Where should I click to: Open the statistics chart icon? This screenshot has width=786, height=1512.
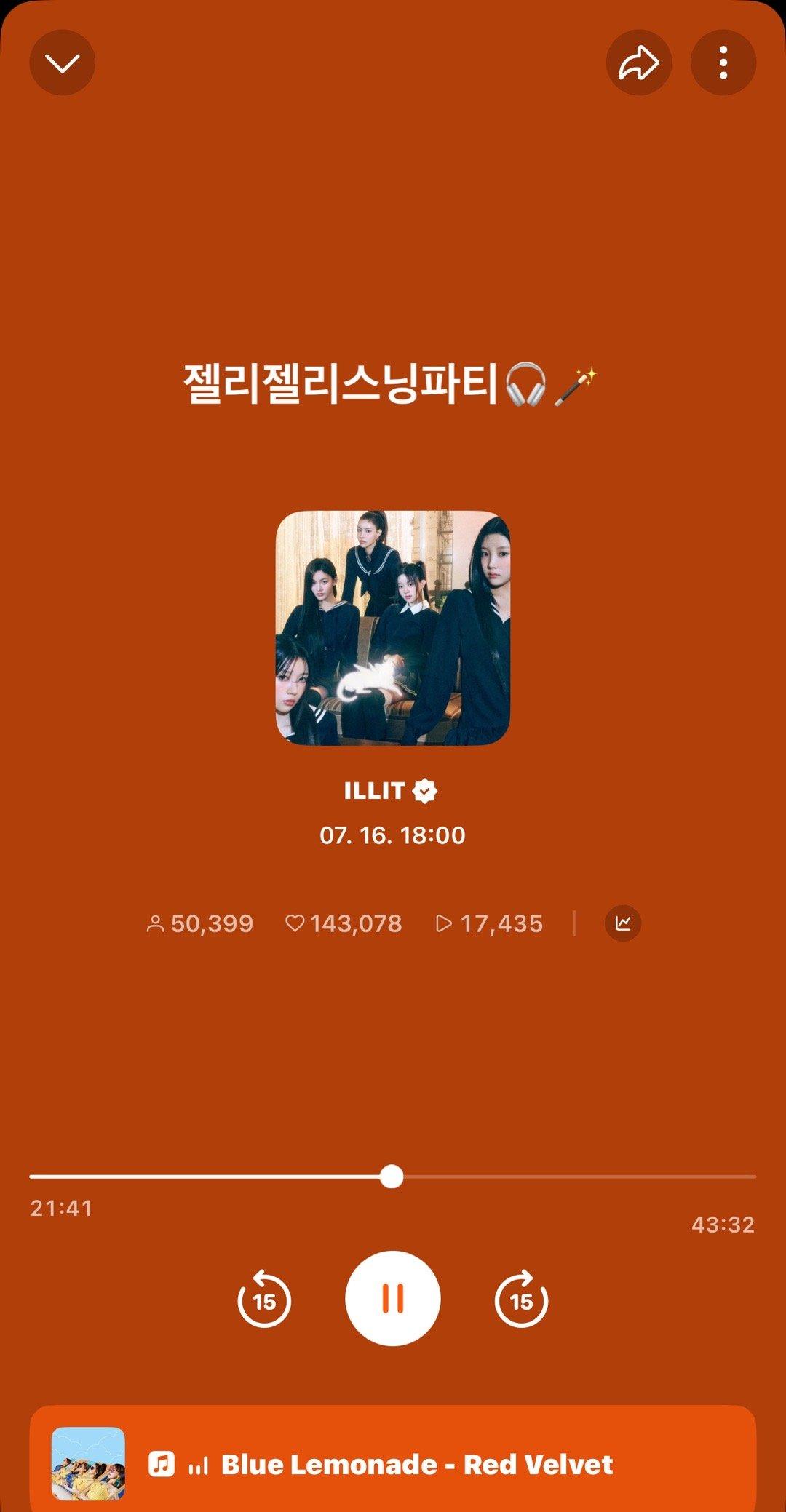623,923
